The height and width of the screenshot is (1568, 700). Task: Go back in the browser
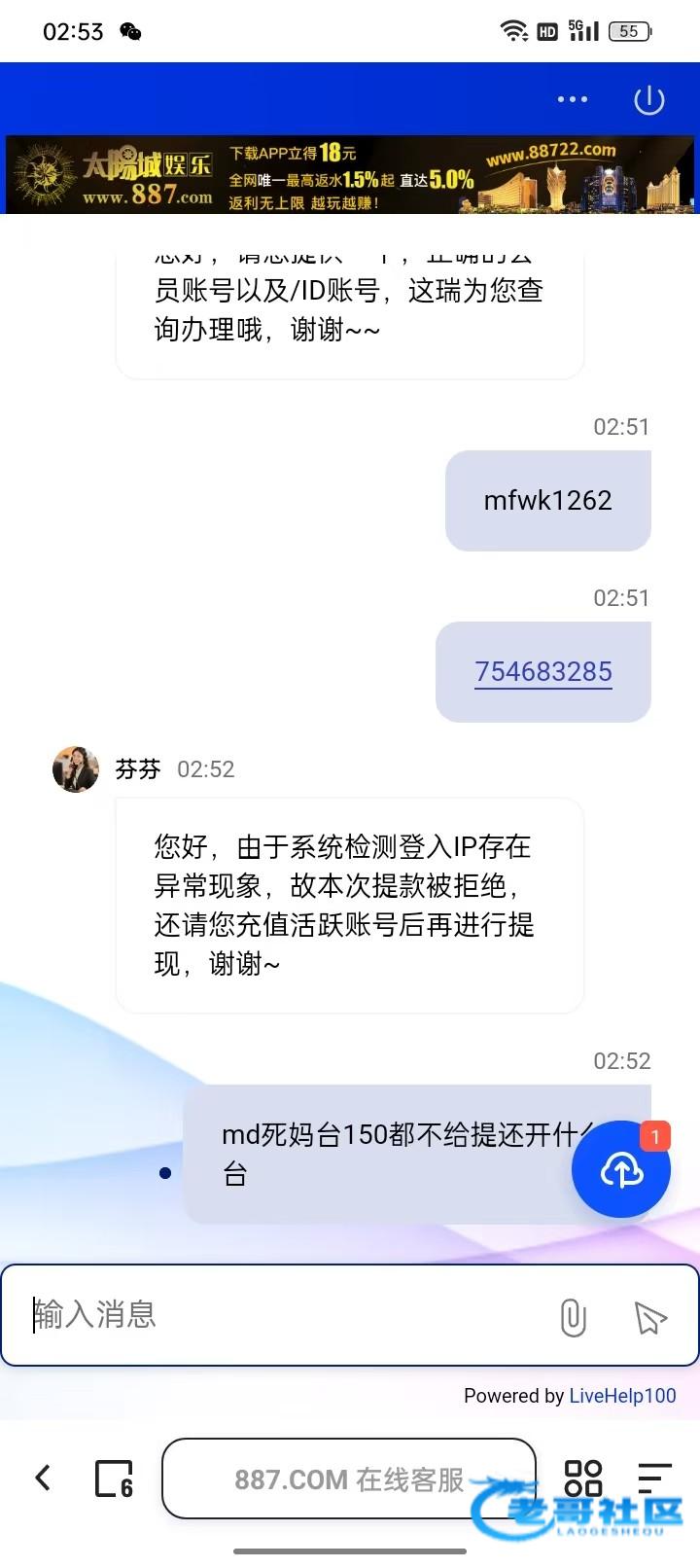coord(43,1478)
